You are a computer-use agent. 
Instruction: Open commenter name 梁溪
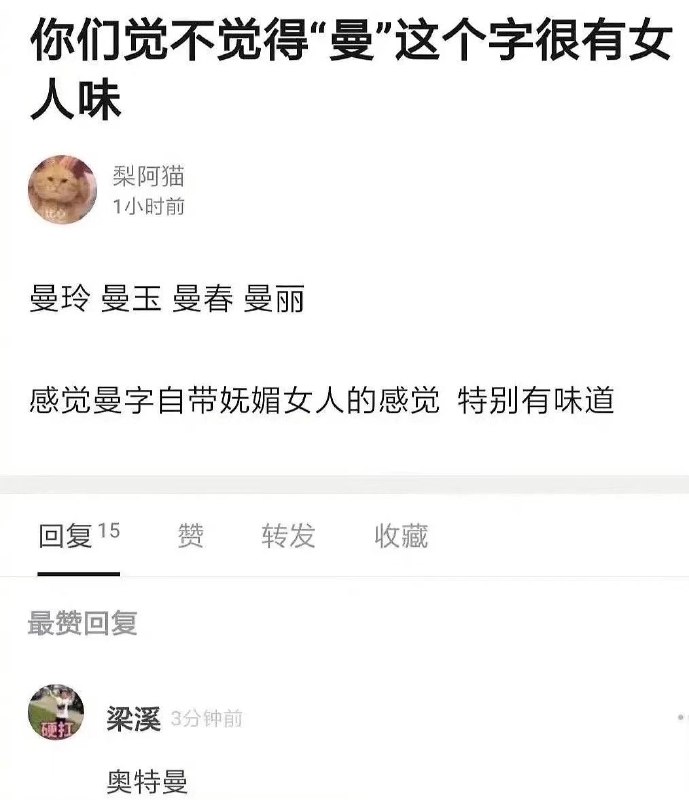pyautogui.click(x=133, y=718)
